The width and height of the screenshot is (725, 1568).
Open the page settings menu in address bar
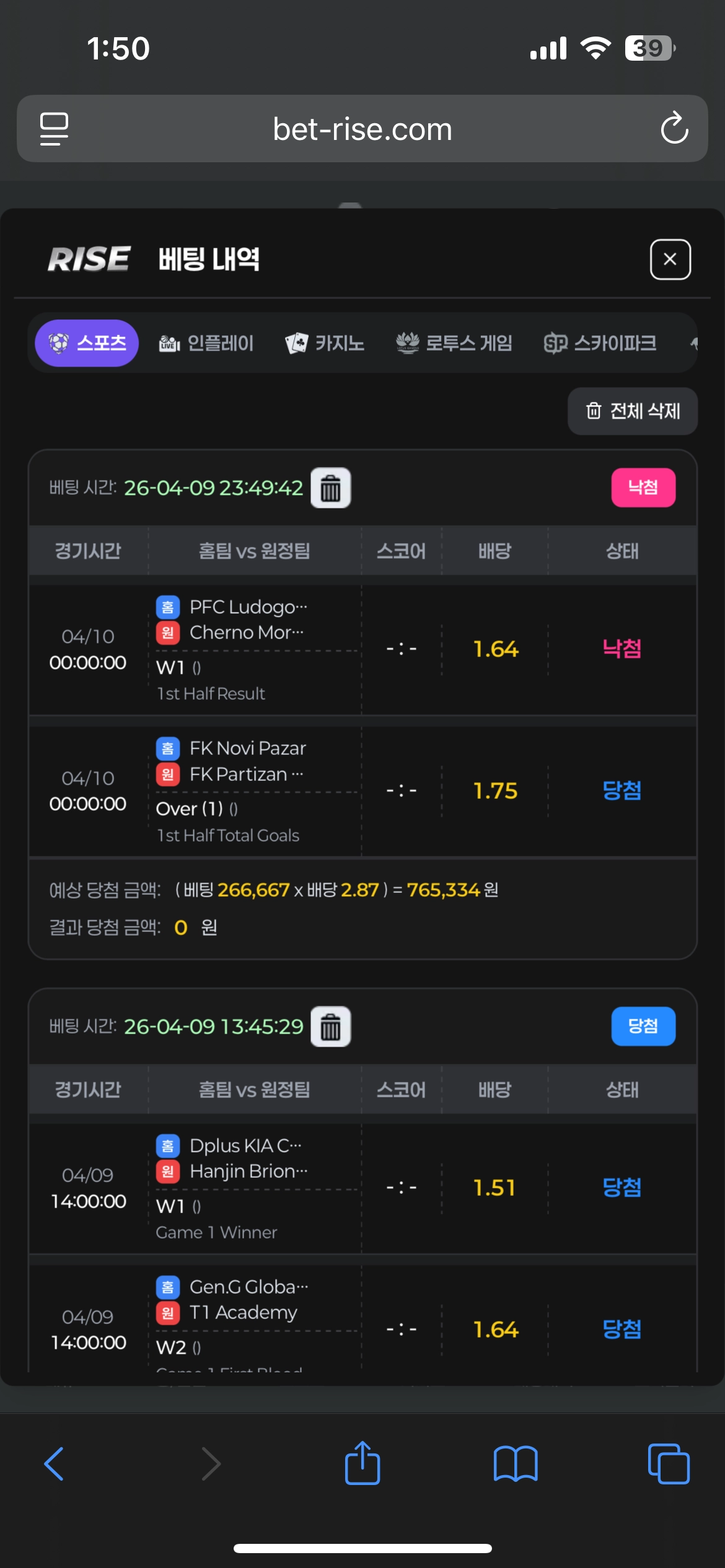(x=54, y=129)
